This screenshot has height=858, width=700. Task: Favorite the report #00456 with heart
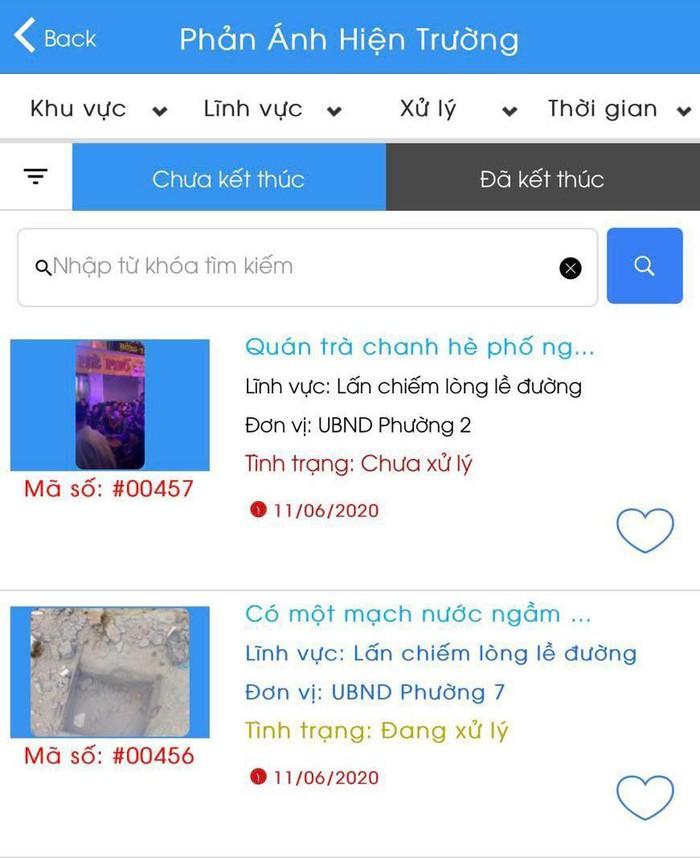click(645, 797)
